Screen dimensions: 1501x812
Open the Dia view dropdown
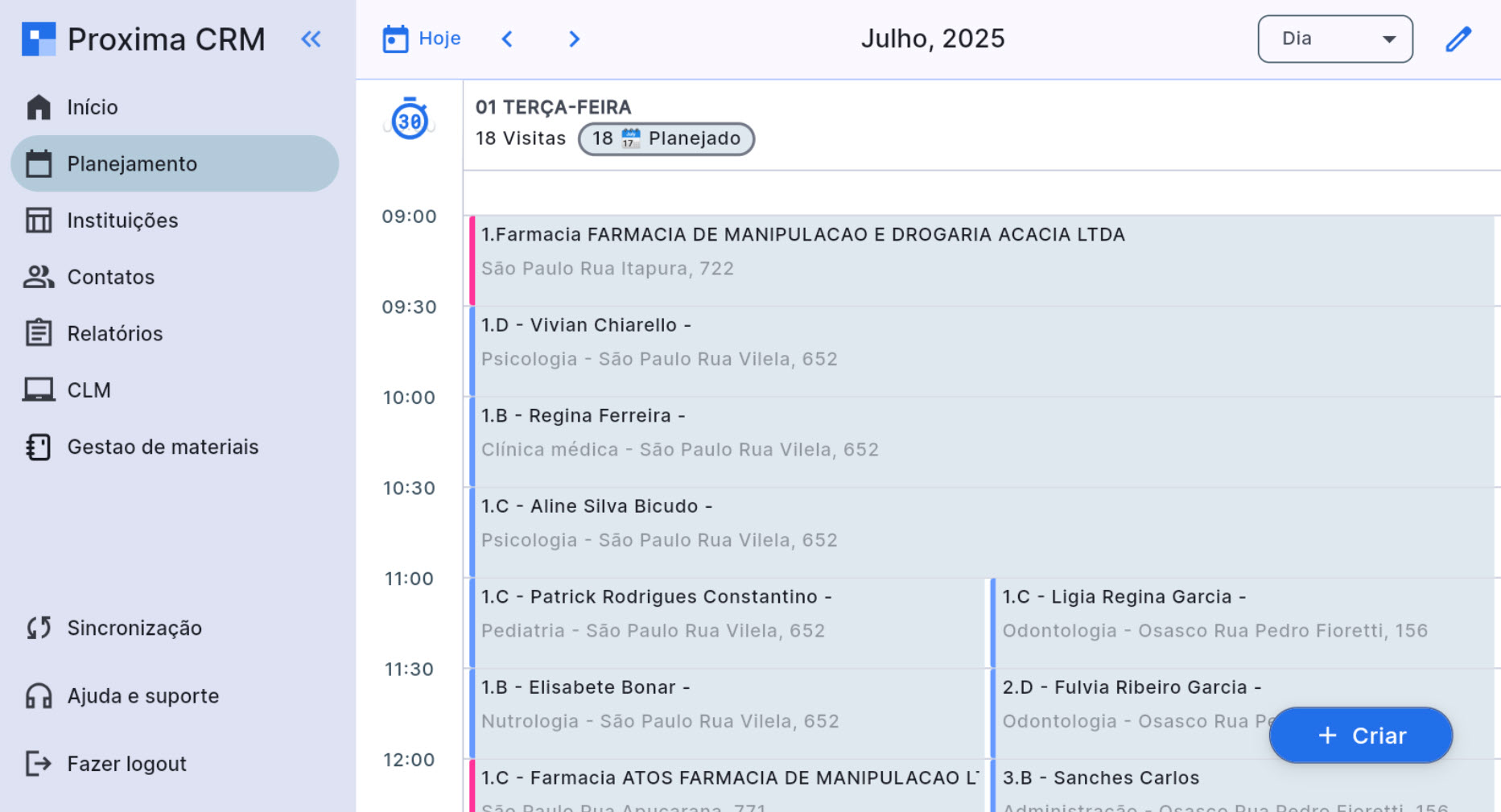click(1334, 39)
